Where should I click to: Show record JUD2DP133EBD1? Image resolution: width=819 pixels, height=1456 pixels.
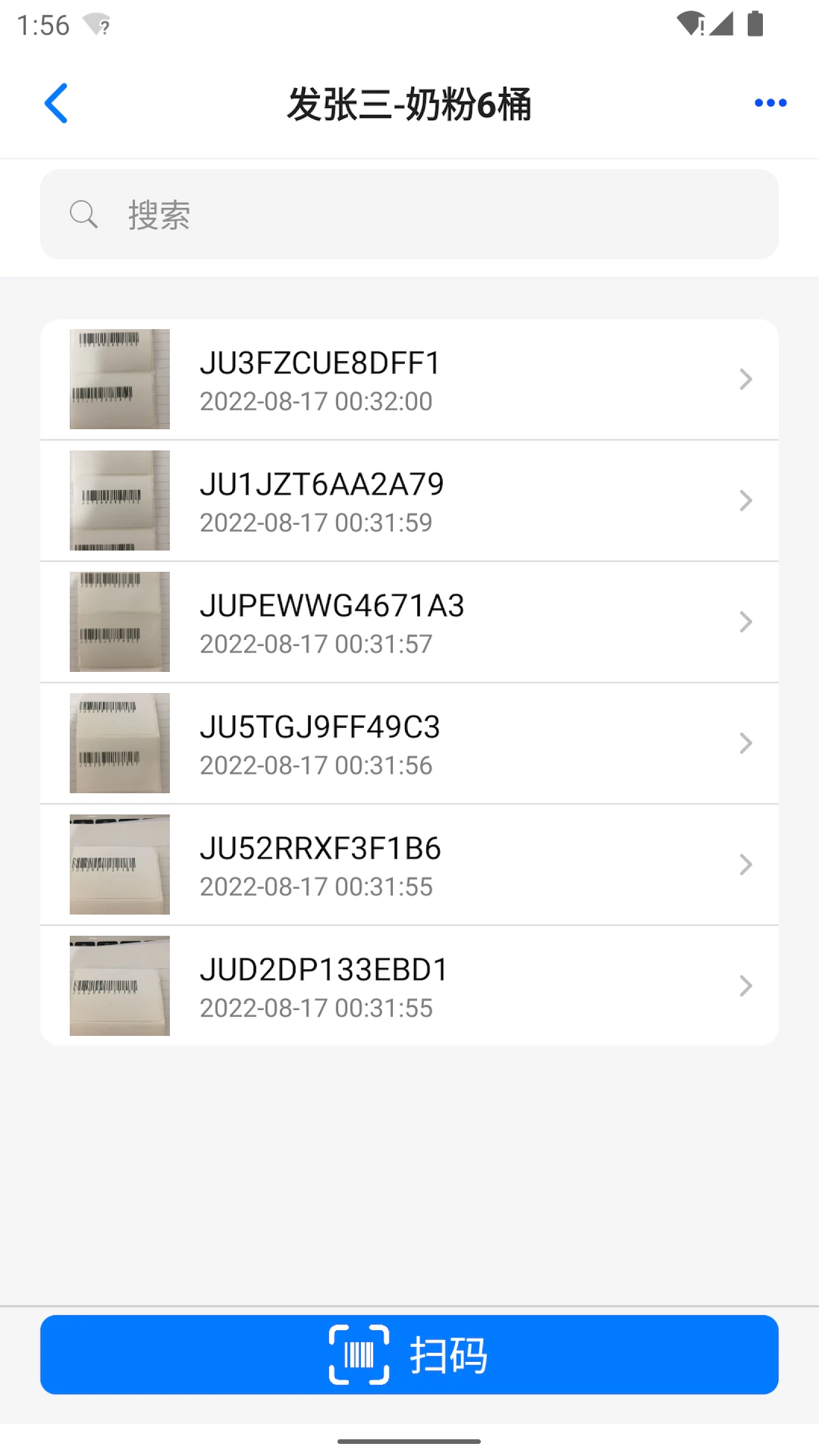(x=409, y=986)
